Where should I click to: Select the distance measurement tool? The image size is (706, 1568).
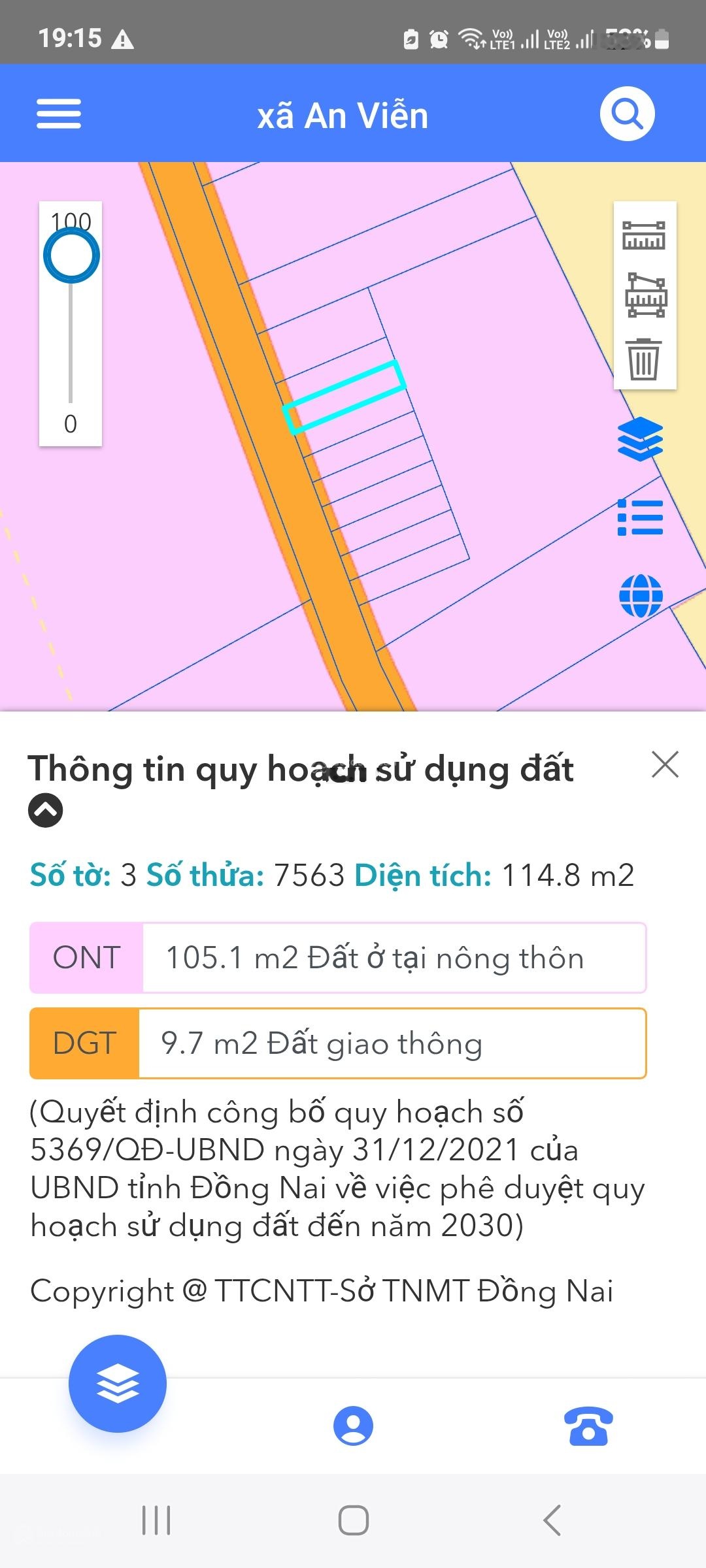coord(645,233)
